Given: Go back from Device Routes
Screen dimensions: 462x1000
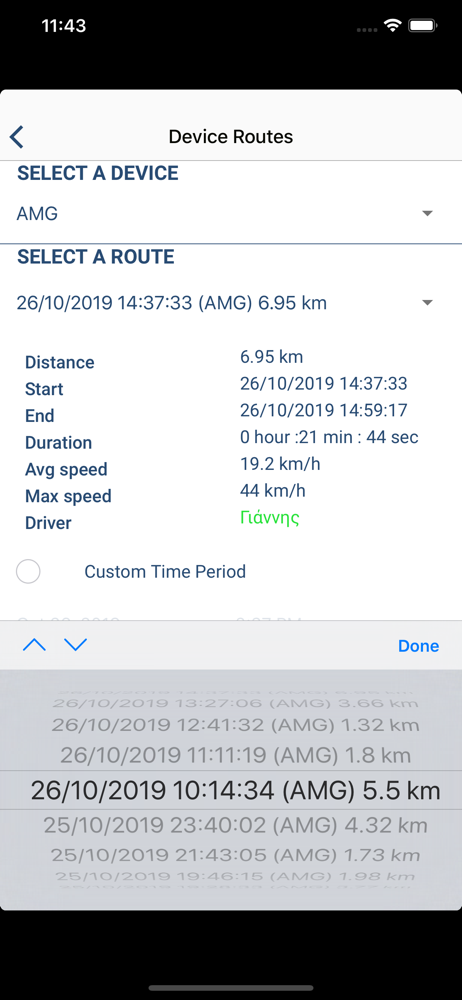Looking at the screenshot, I should (17, 136).
